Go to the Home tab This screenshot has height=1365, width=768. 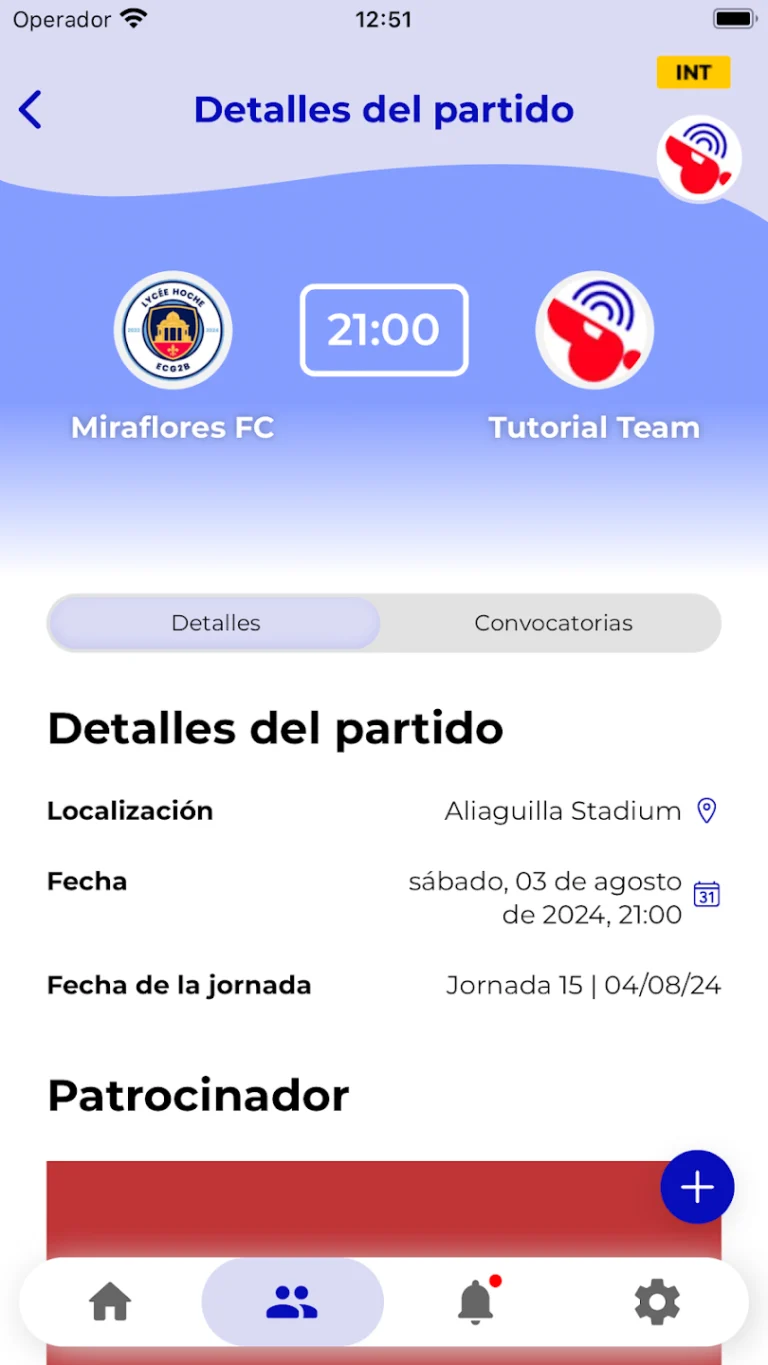[110, 1302]
